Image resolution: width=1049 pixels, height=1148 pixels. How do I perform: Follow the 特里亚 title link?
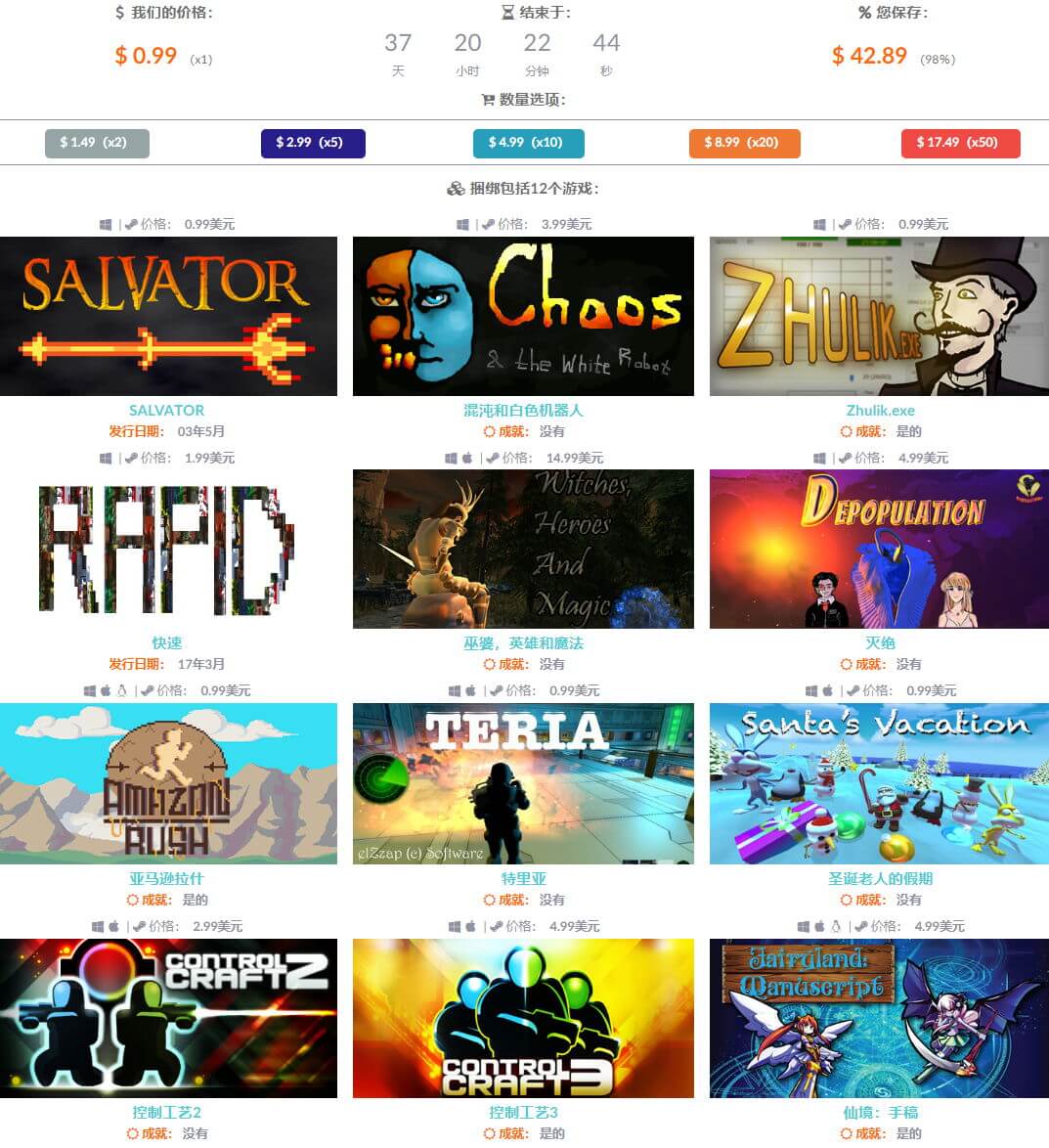(523, 878)
